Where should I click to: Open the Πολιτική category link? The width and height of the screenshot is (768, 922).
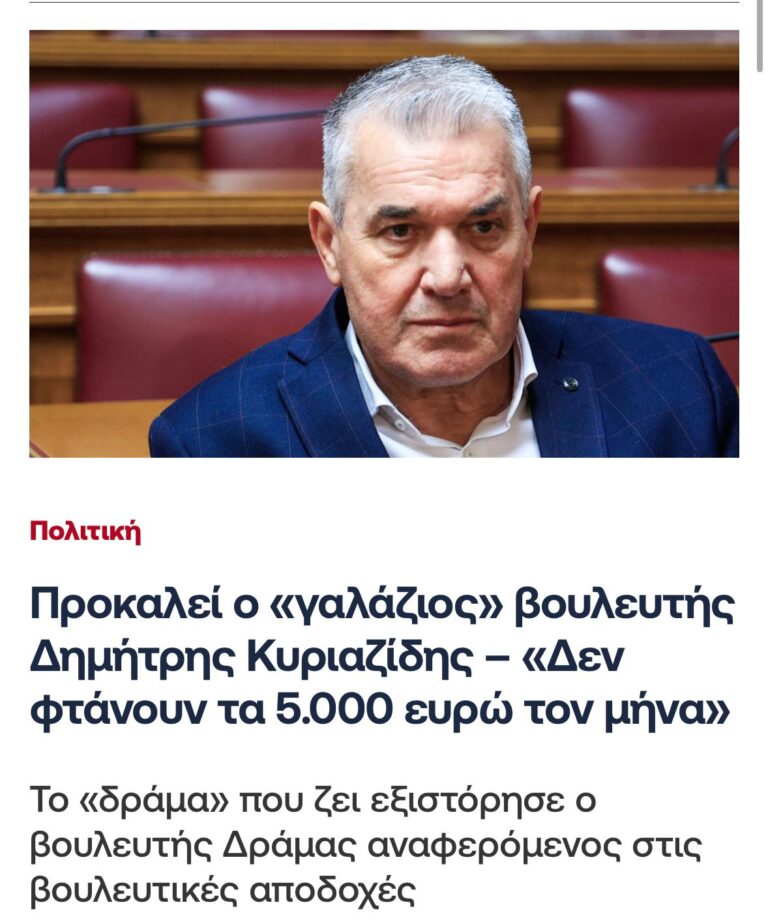click(x=86, y=532)
